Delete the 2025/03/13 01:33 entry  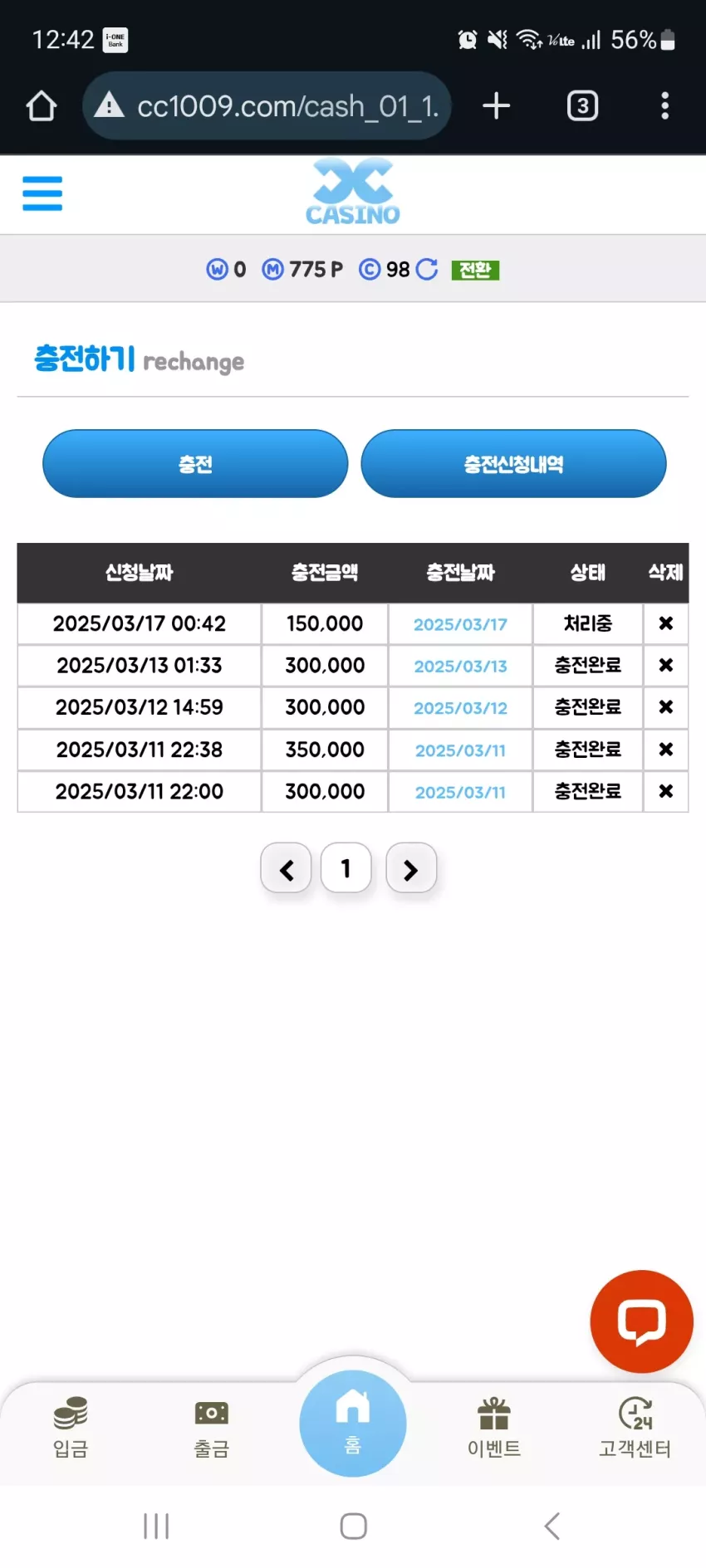(665, 665)
